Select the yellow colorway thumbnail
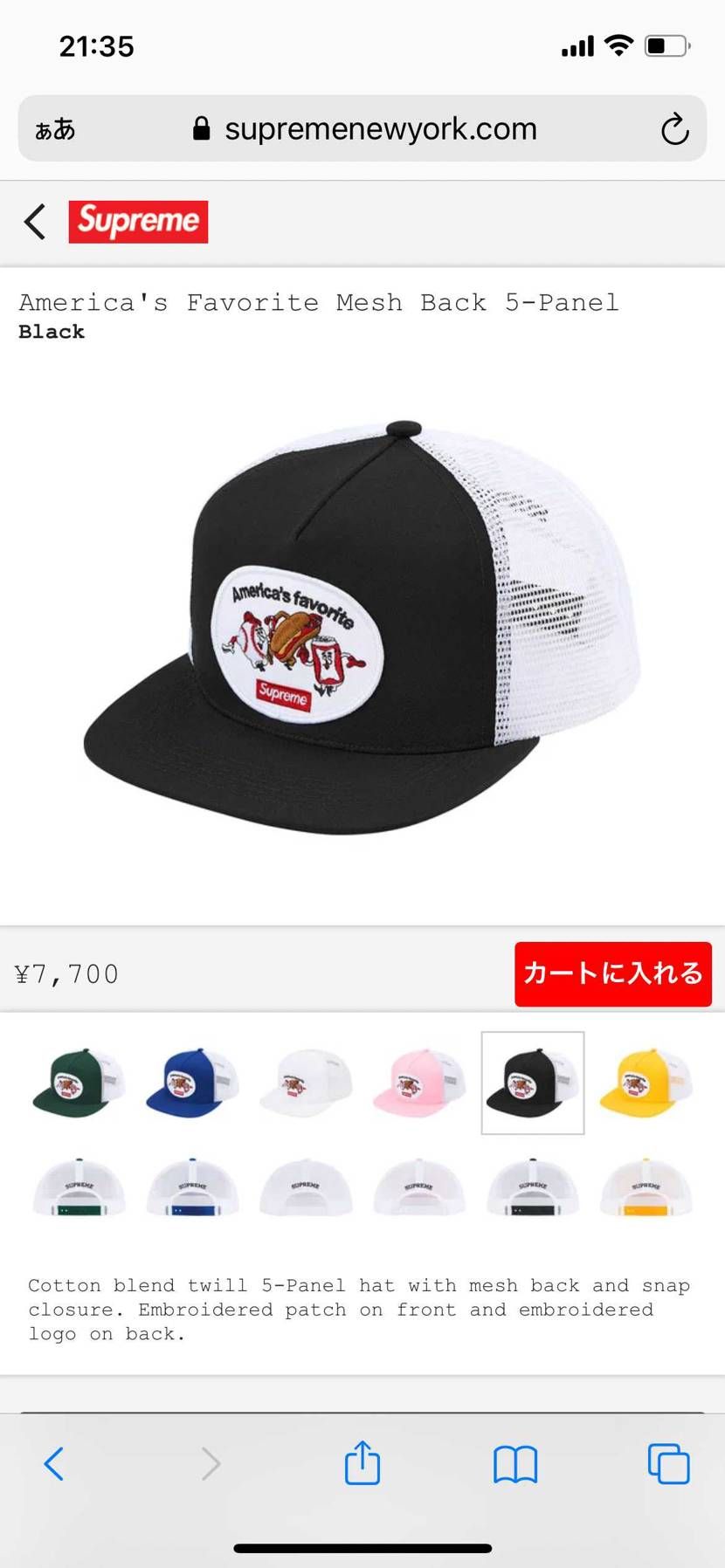The height and width of the screenshot is (1568, 725). point(646,1083)
